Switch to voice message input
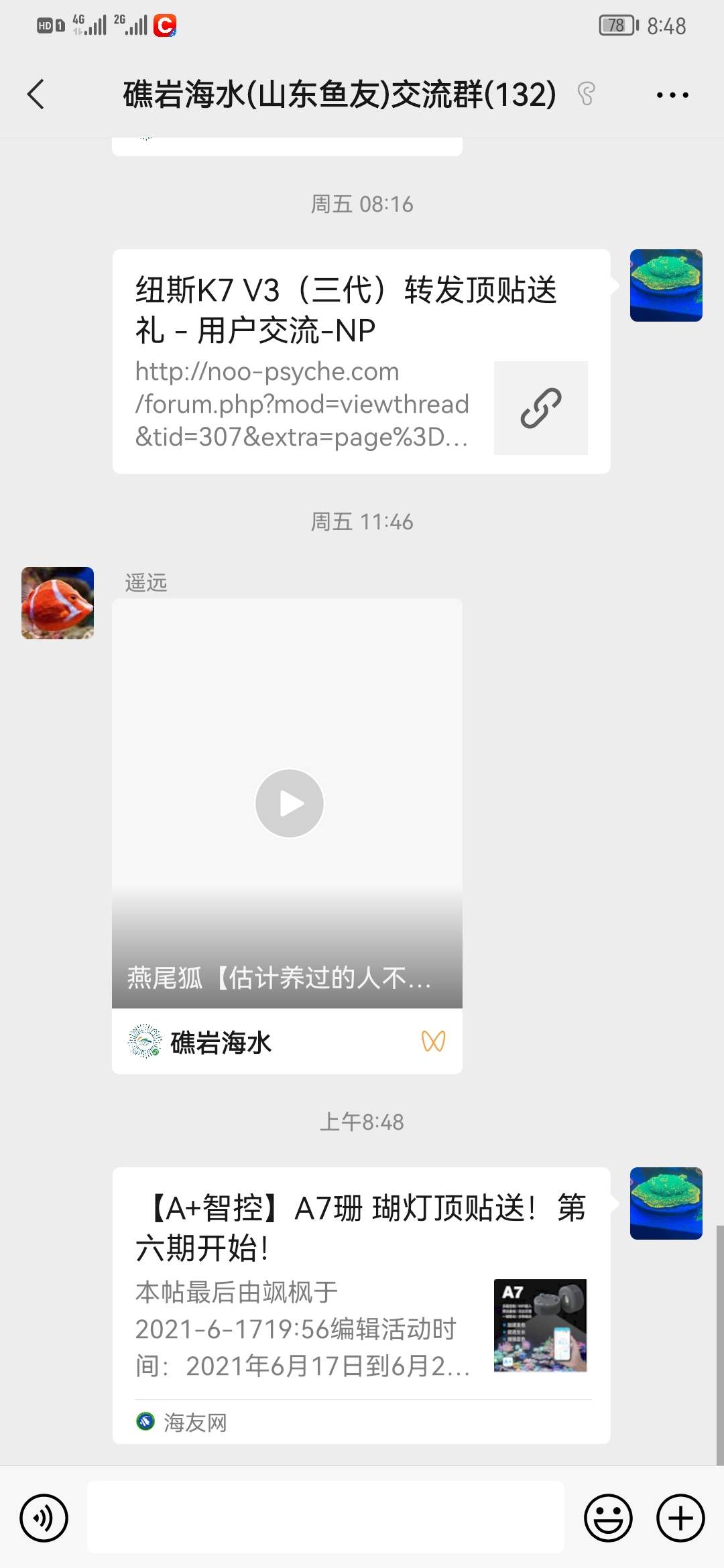This screenshot has height=1568, width=724. pos(44,1517)
